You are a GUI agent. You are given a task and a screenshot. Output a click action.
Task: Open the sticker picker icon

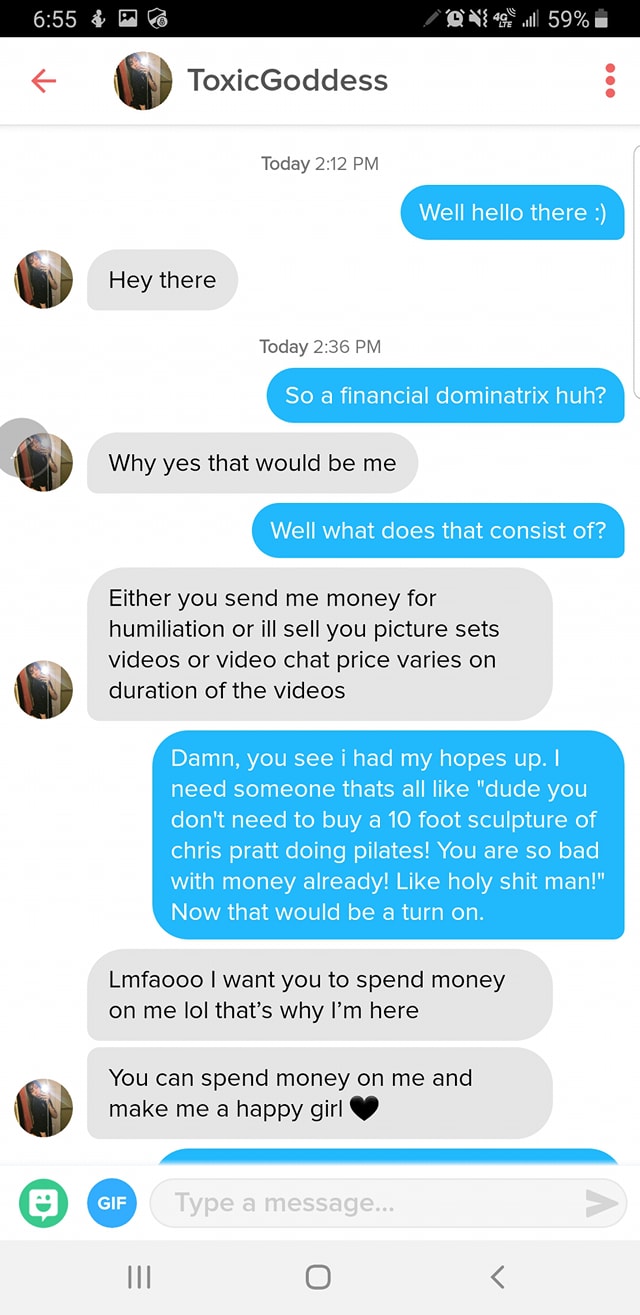coord(44,1203)
